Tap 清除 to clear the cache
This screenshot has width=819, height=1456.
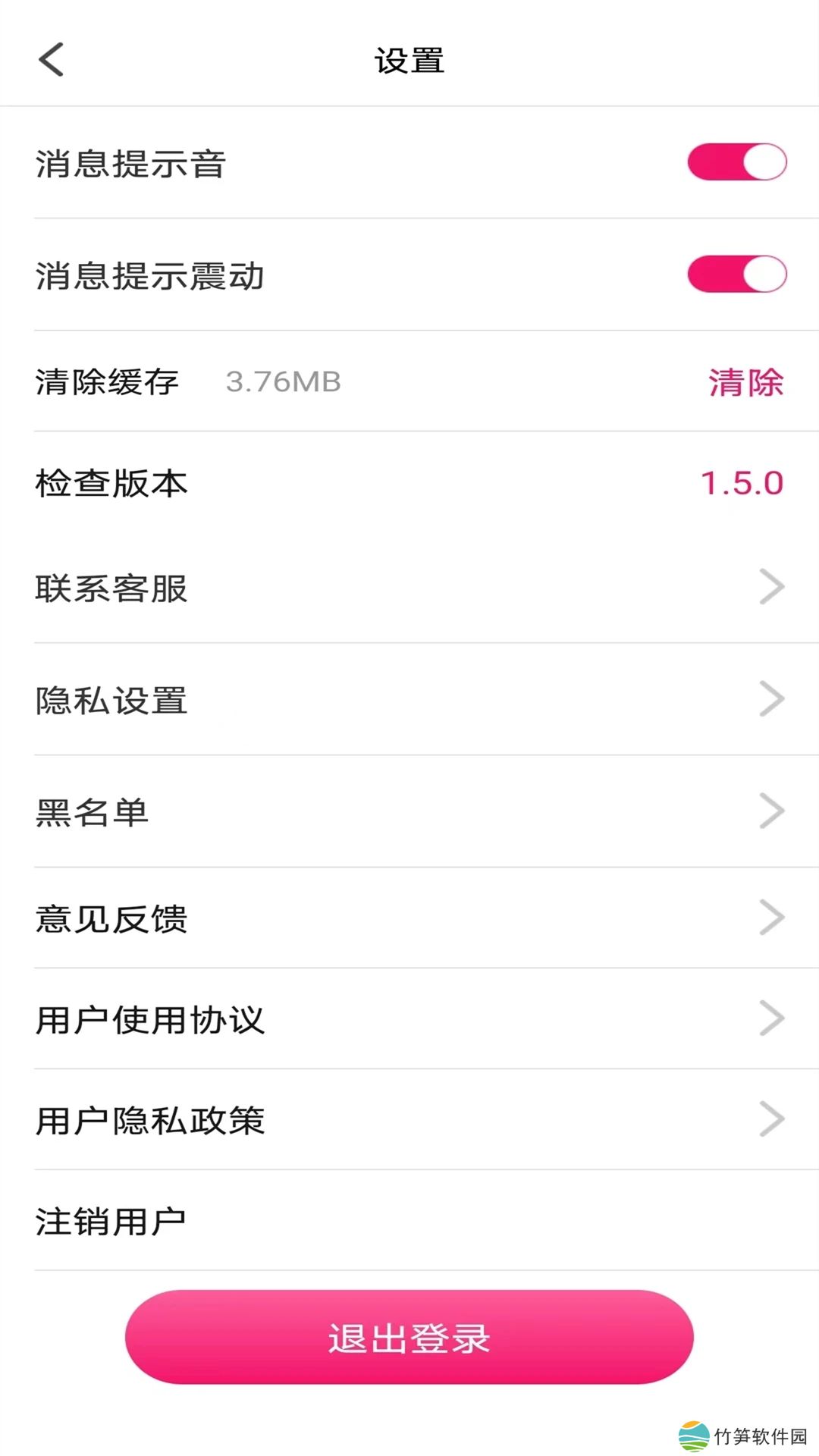[x=745, y=382]
